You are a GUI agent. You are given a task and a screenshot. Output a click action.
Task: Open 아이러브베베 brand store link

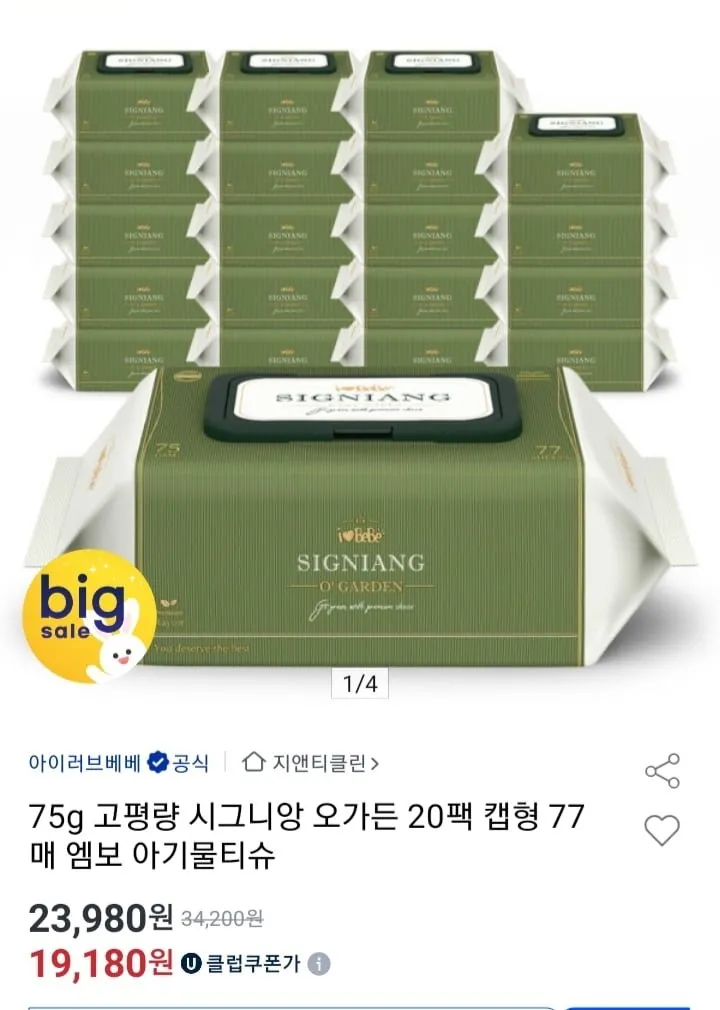88,763
